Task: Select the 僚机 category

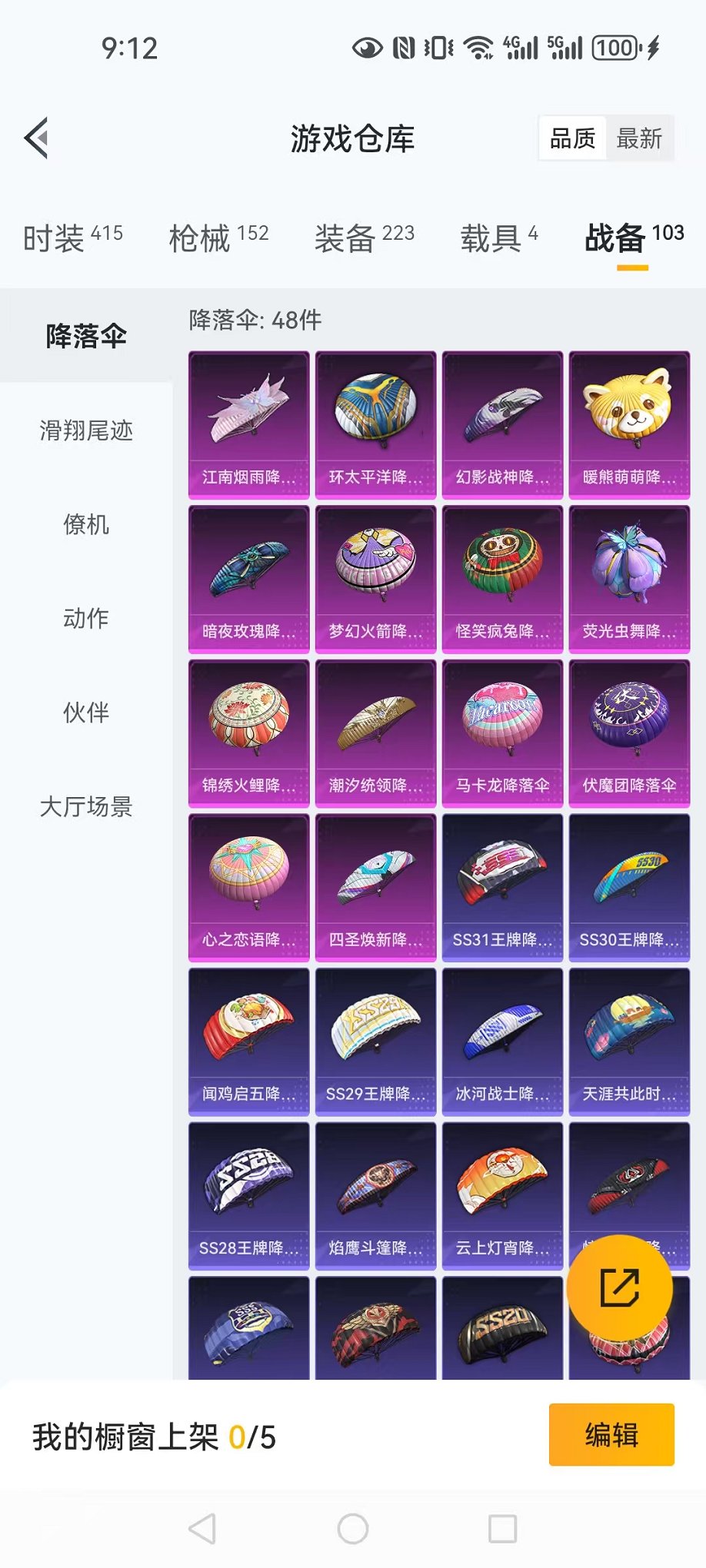Action: pos(86,525)
